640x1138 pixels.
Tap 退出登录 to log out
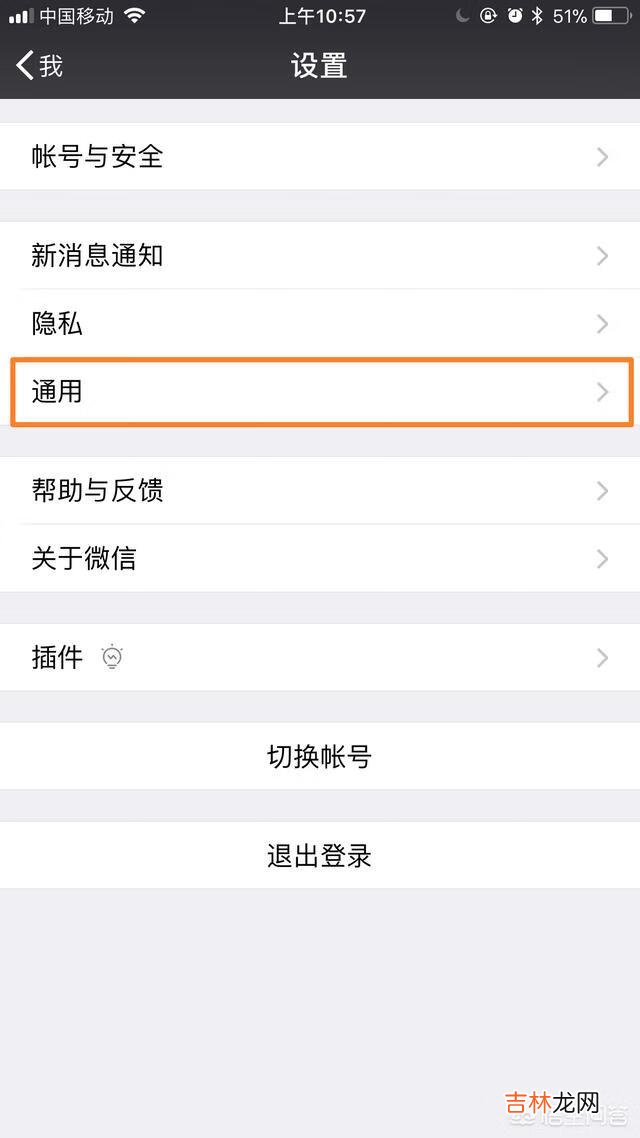pyautogui.click(x=320, y=856)
